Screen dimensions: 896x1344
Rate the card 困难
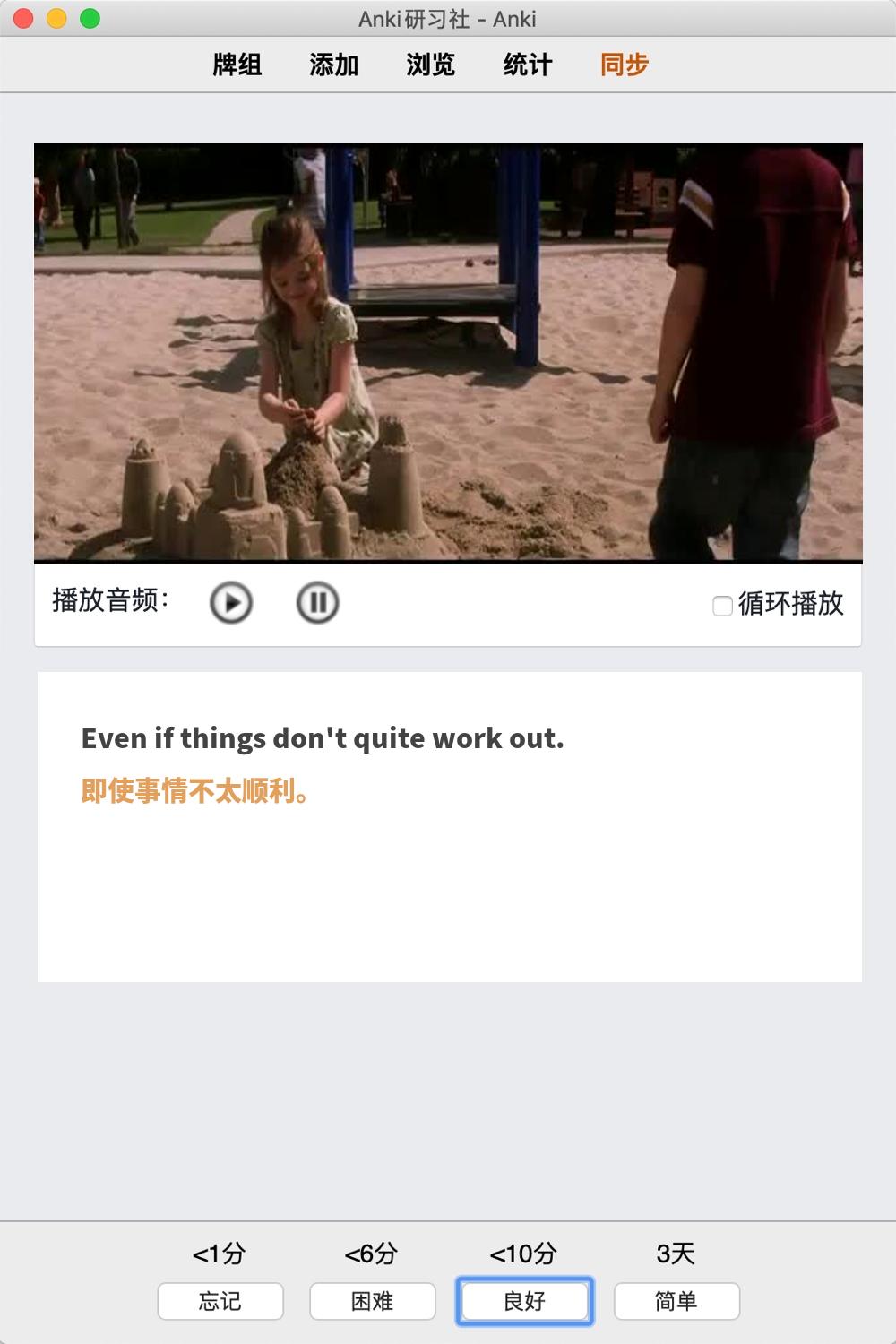click(373, 1301)
